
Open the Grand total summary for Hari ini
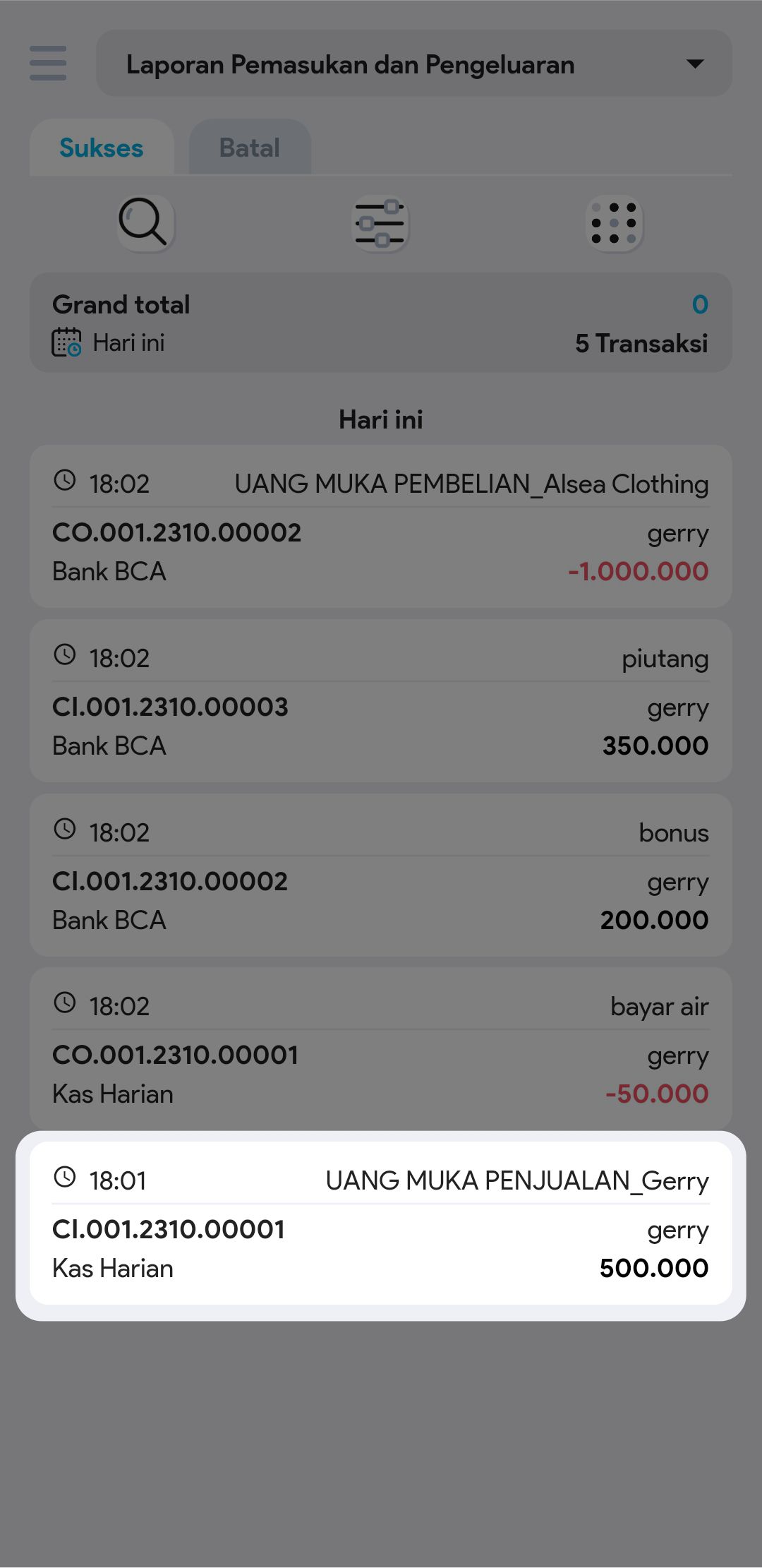click(x=380, y=323)
